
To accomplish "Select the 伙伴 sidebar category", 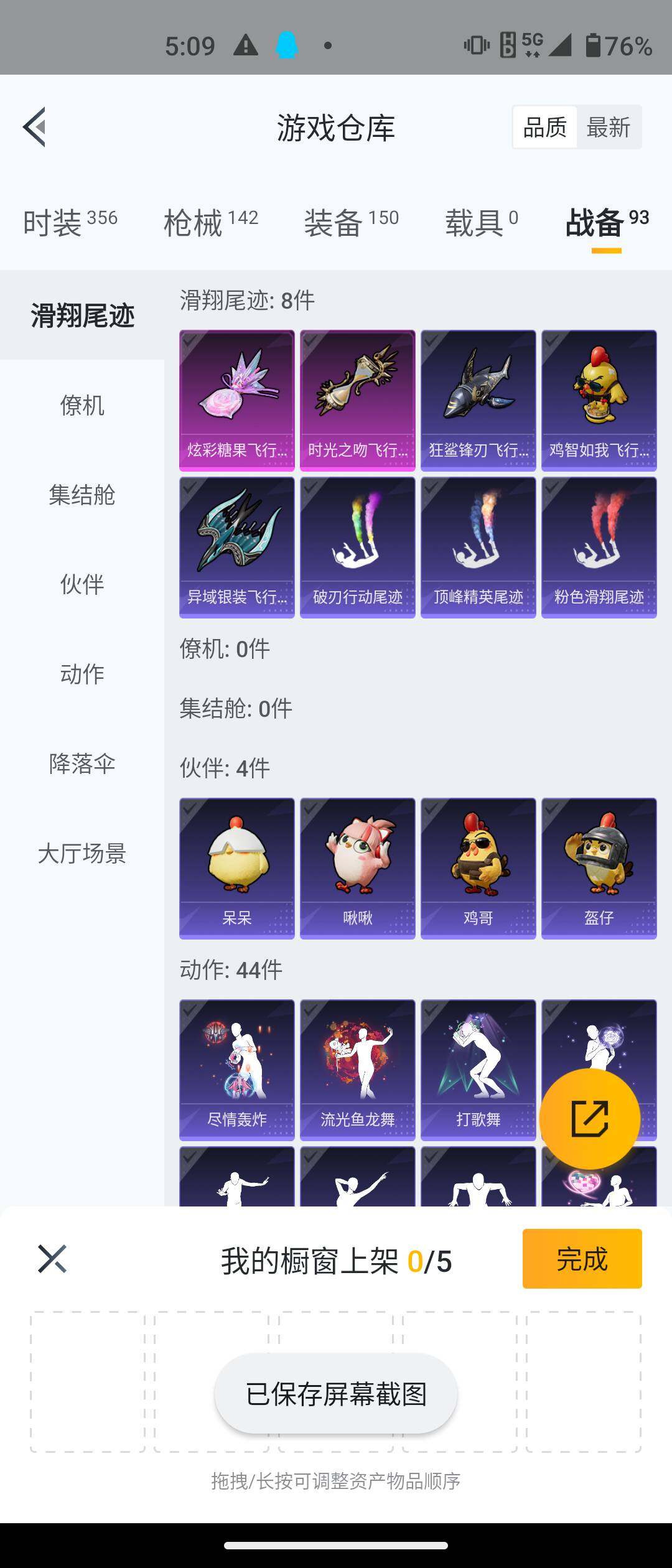I will point(81,585).
